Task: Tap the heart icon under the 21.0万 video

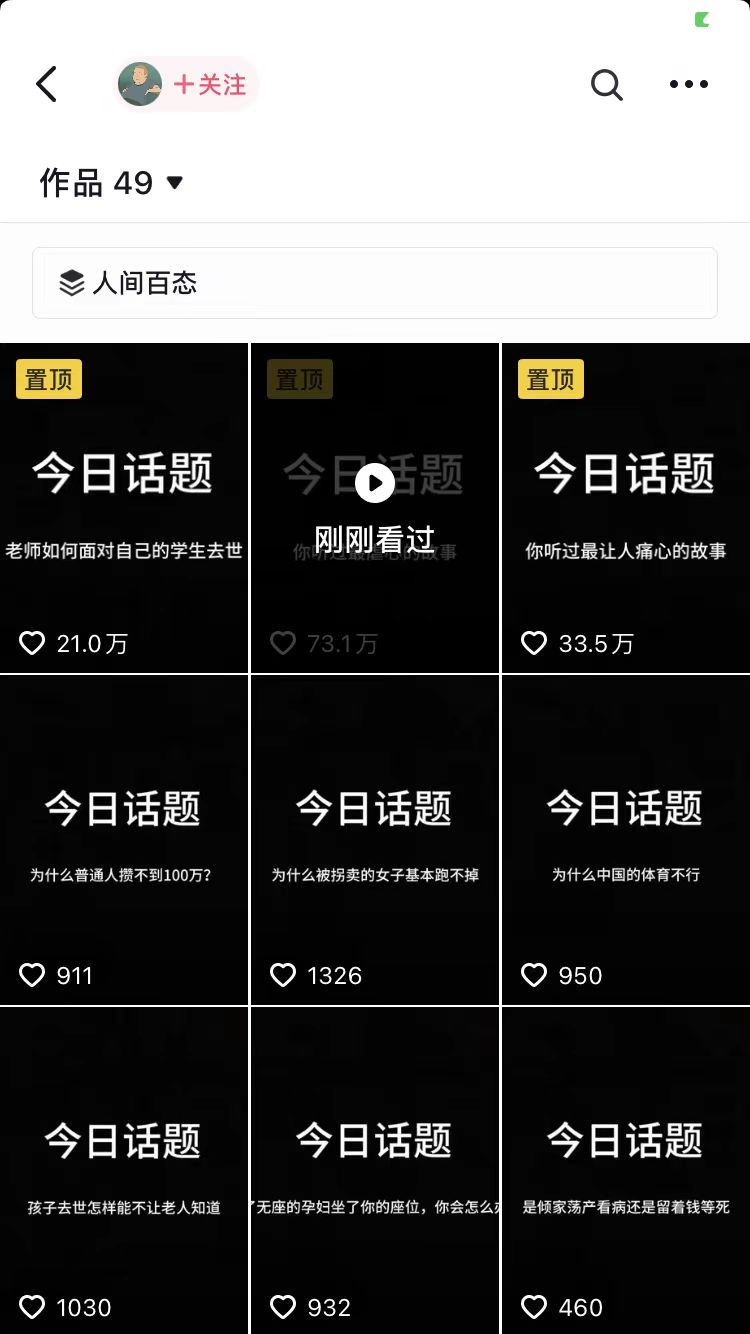Action: pos(31,643)
